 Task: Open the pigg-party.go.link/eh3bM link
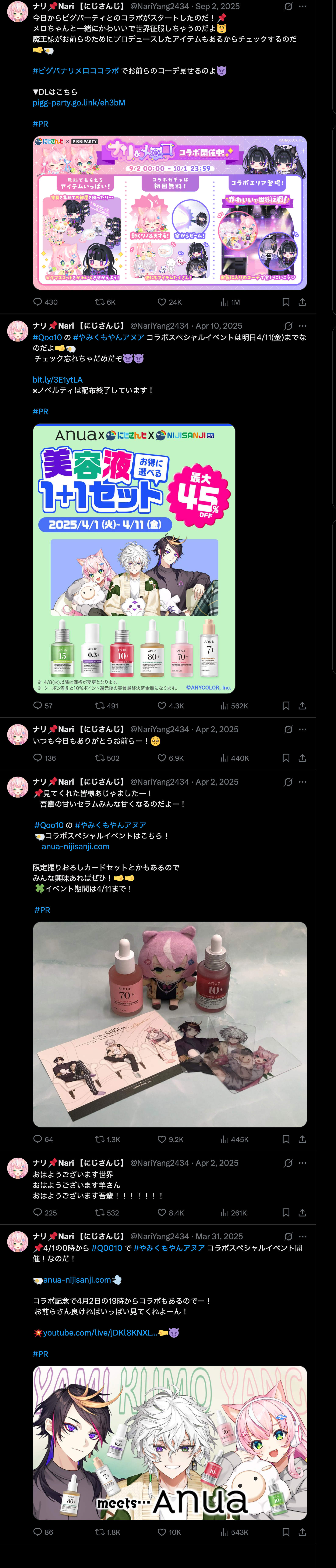[79, 103]
